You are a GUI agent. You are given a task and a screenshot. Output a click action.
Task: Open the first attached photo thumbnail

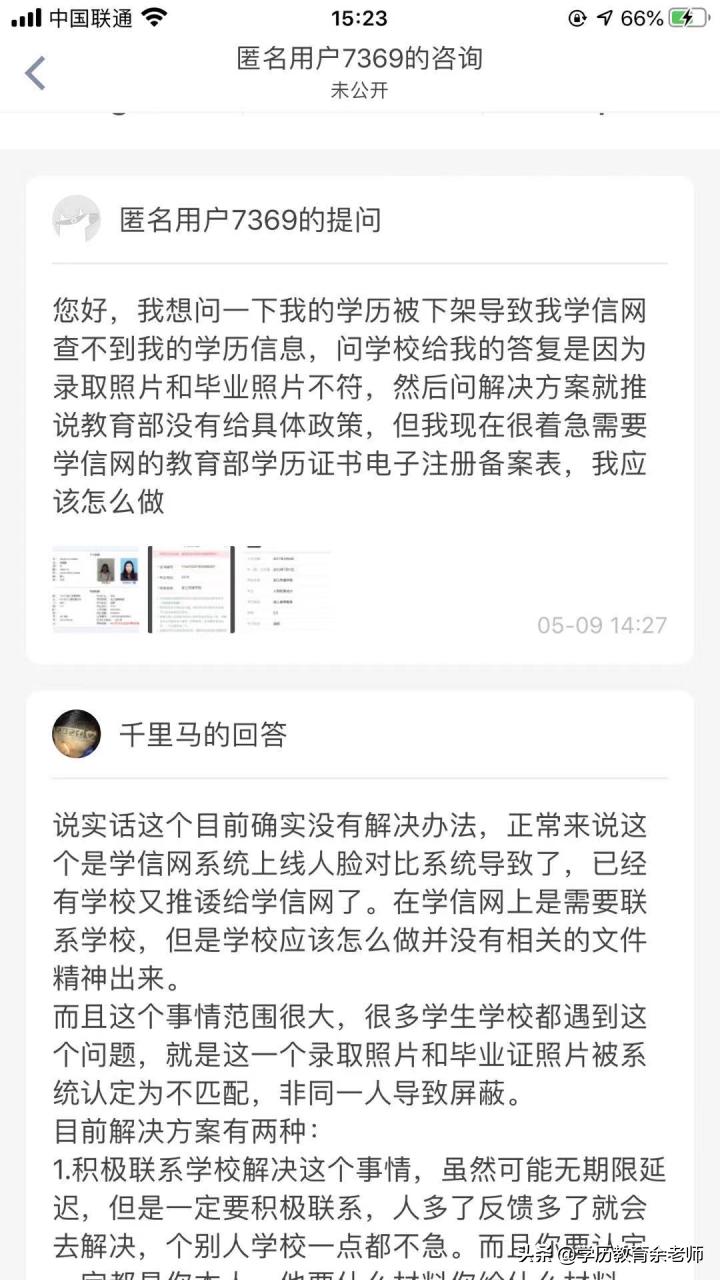click(95, 589)
